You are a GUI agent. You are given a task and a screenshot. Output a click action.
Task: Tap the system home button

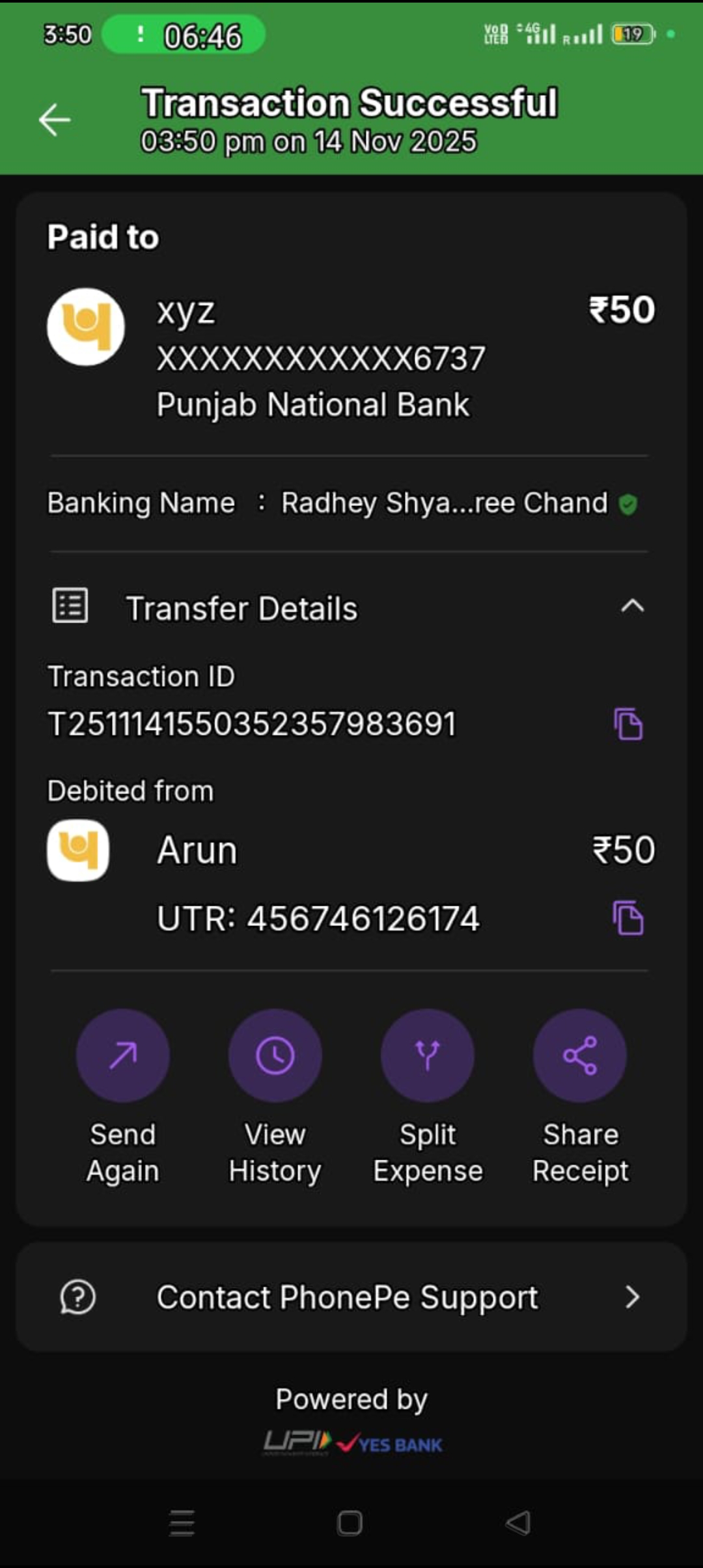[350, 1523]
